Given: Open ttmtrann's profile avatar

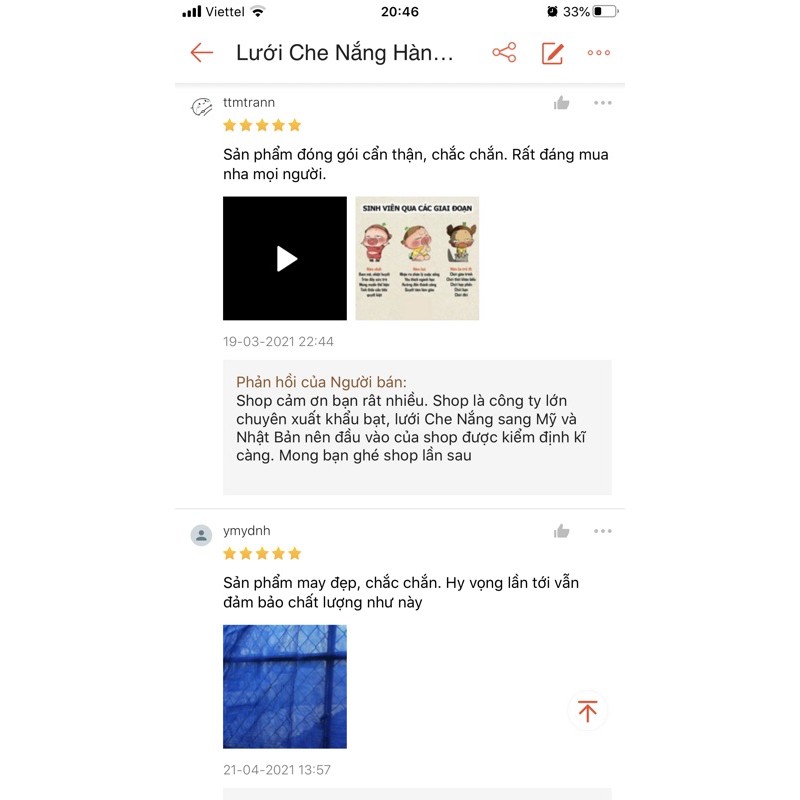Looking at the screenshot, I should click(201, 107).
